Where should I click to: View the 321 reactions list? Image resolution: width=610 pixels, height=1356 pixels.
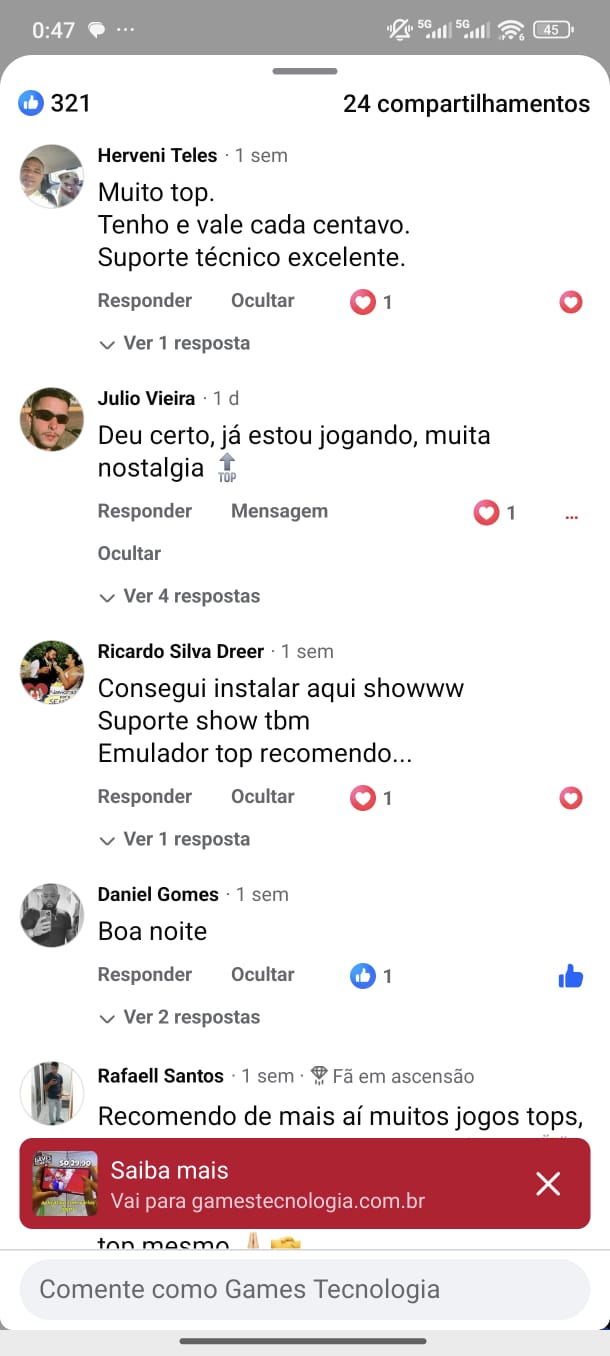pyautogui.click(x=55, y=103)
